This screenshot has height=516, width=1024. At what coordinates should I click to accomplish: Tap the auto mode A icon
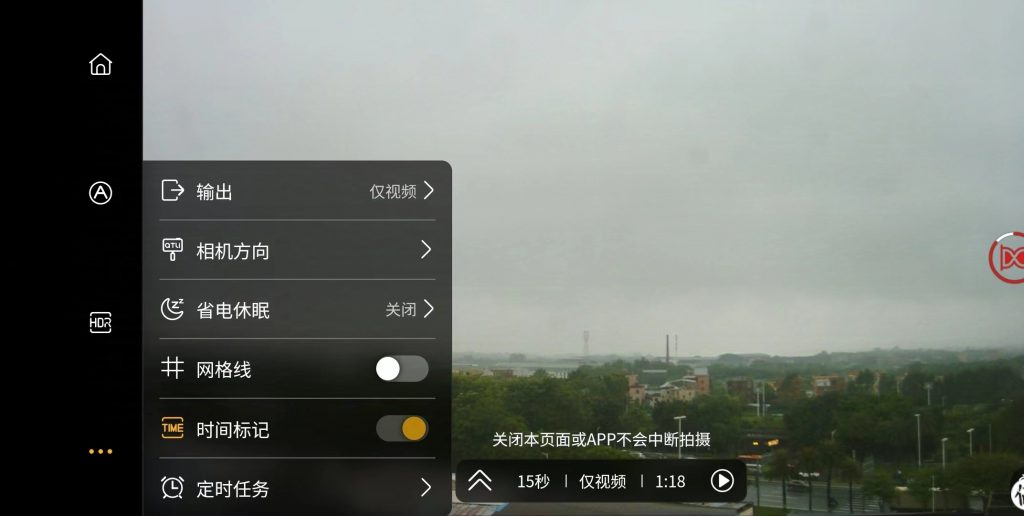pos(100,193)
